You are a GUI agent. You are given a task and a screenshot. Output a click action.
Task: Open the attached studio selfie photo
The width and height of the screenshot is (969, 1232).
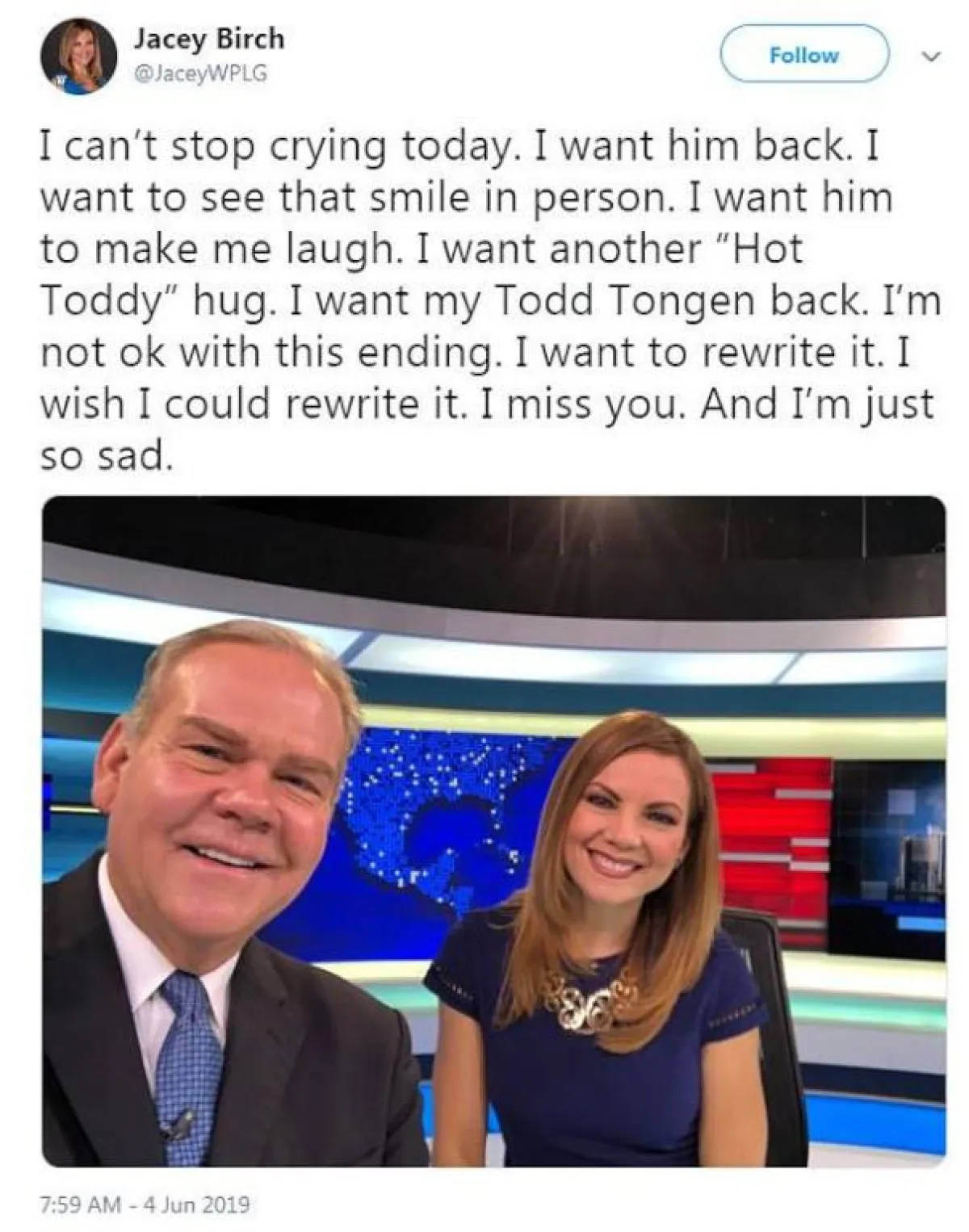493,832
